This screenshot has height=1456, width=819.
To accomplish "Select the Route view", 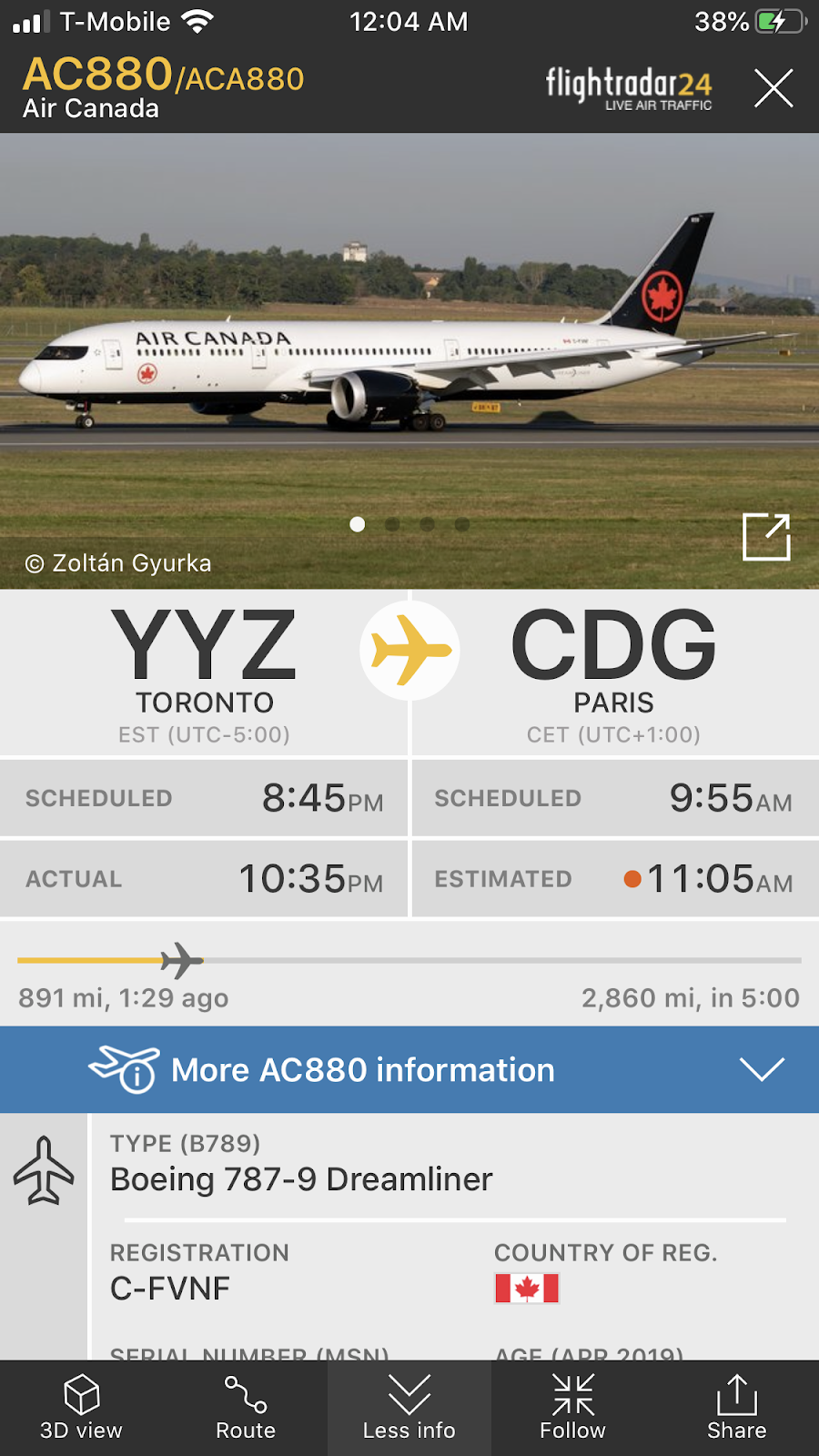I will (246, 1406).
